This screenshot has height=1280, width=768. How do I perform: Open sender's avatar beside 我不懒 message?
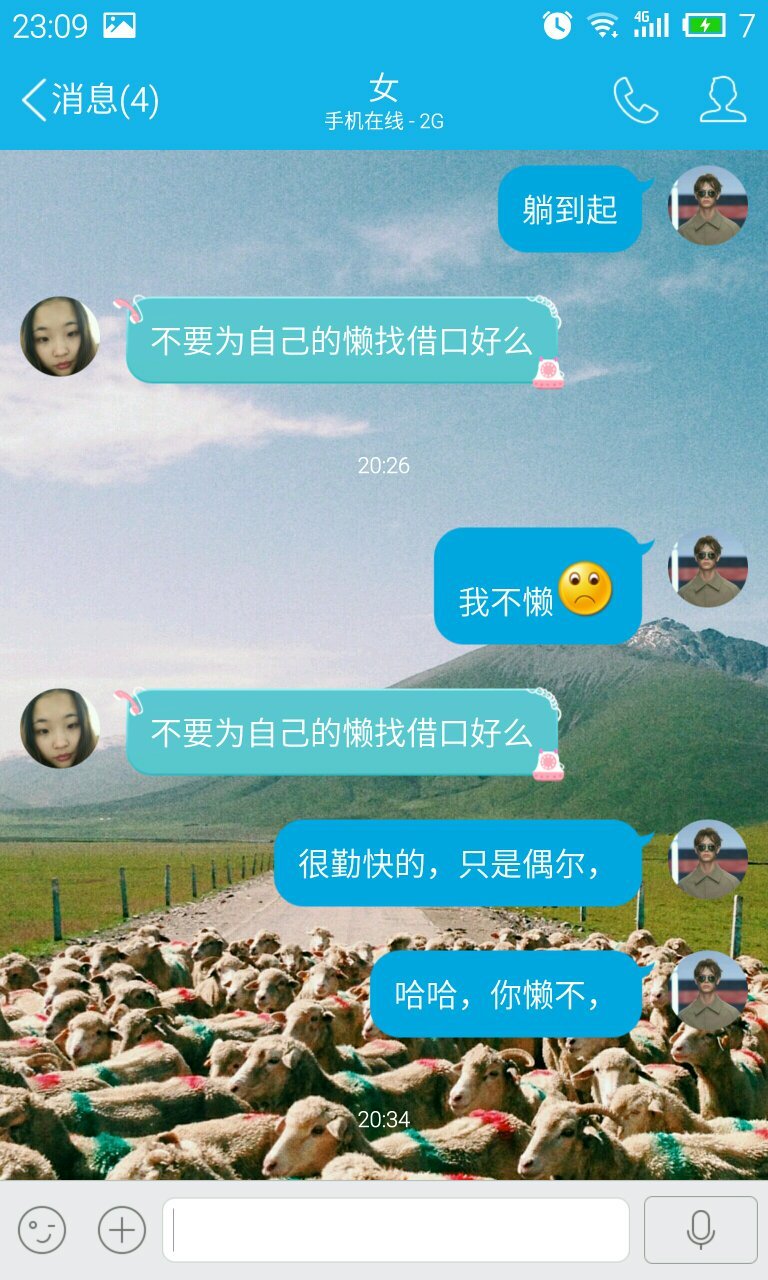click(707, 568)
